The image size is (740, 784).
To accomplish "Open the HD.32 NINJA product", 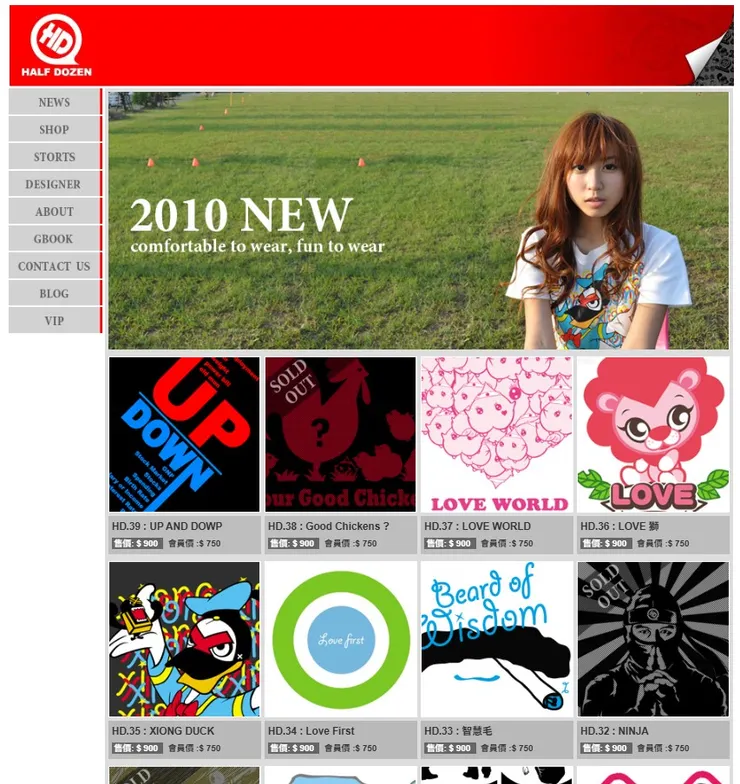I will click(652, 639).
